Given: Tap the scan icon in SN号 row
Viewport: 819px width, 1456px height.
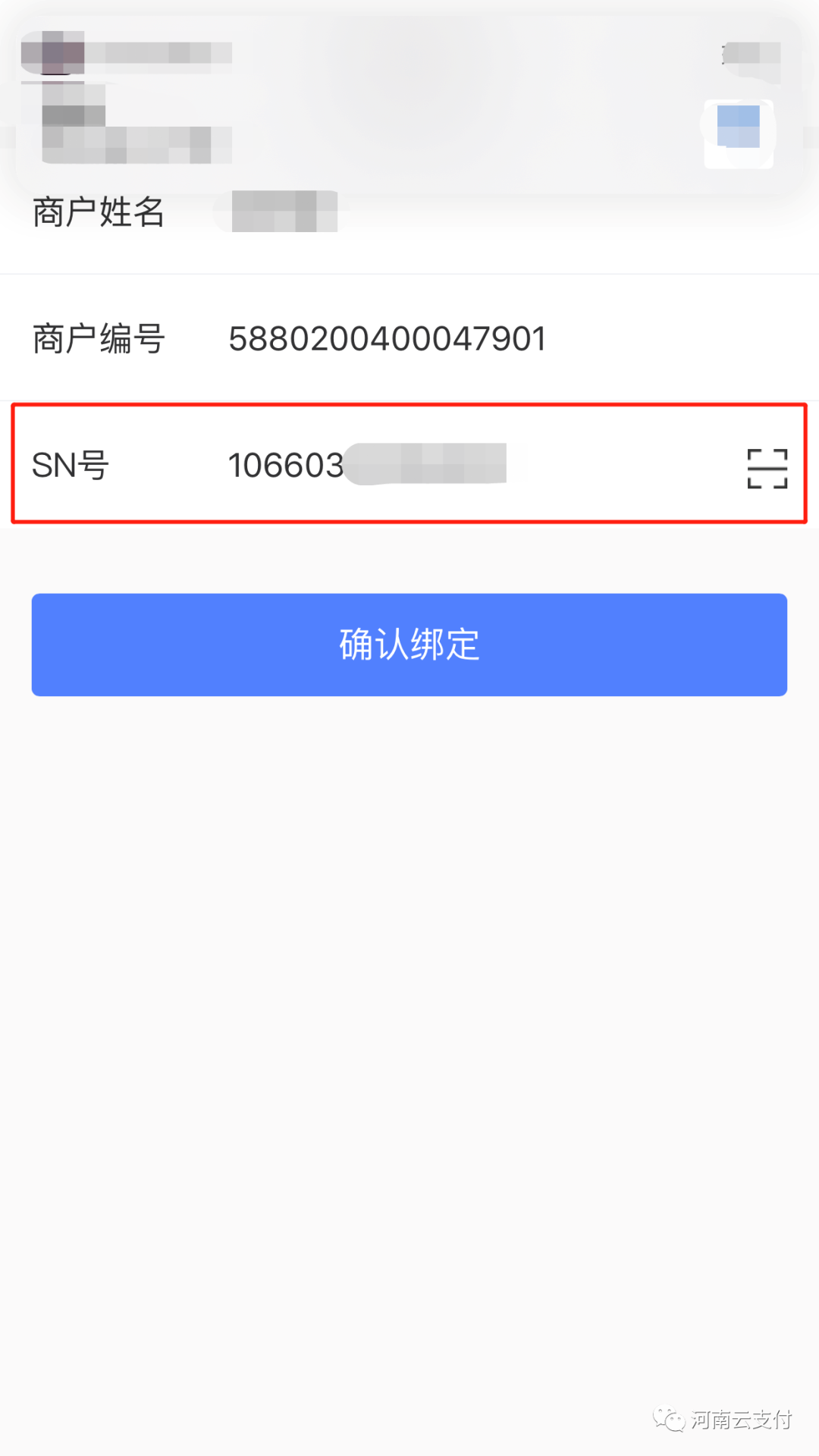Looking at the screenshot, I should click(x=767, y=468).
